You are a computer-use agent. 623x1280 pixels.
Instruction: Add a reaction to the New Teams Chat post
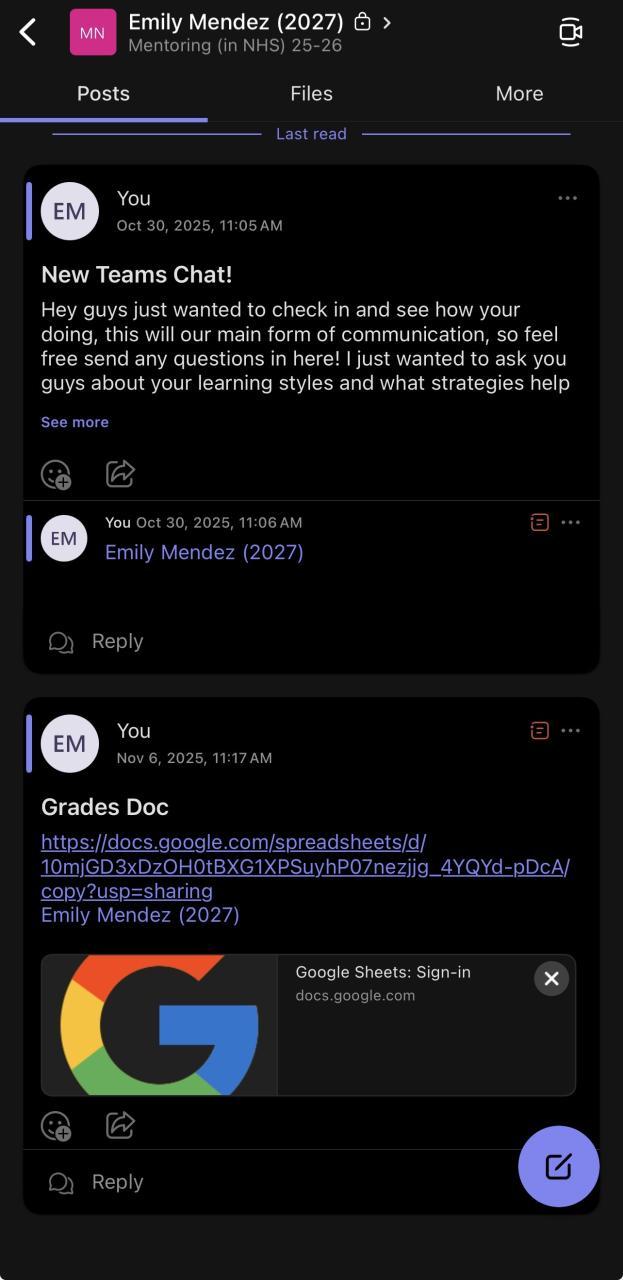tap(56, 474)
